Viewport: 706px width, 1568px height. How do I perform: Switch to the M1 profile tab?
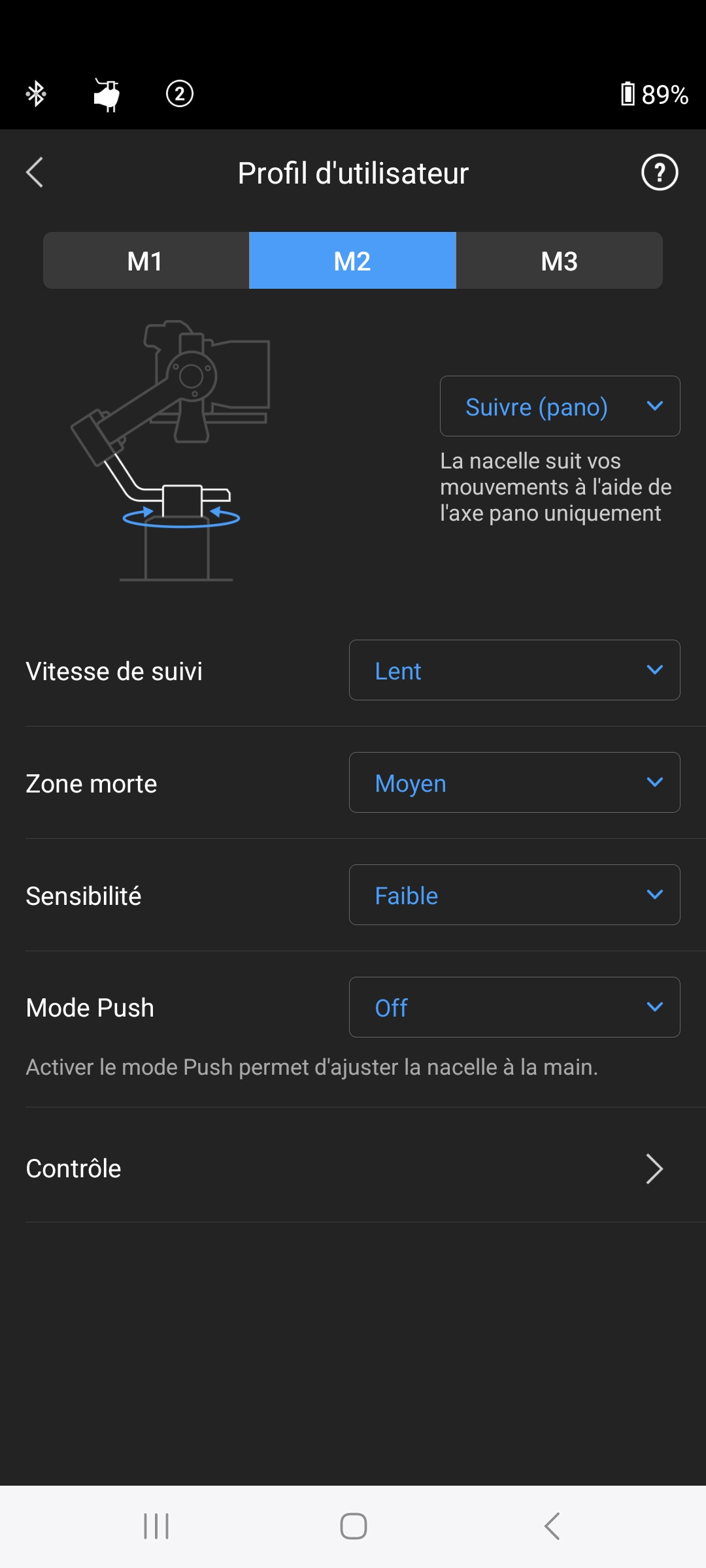[146, 261]
